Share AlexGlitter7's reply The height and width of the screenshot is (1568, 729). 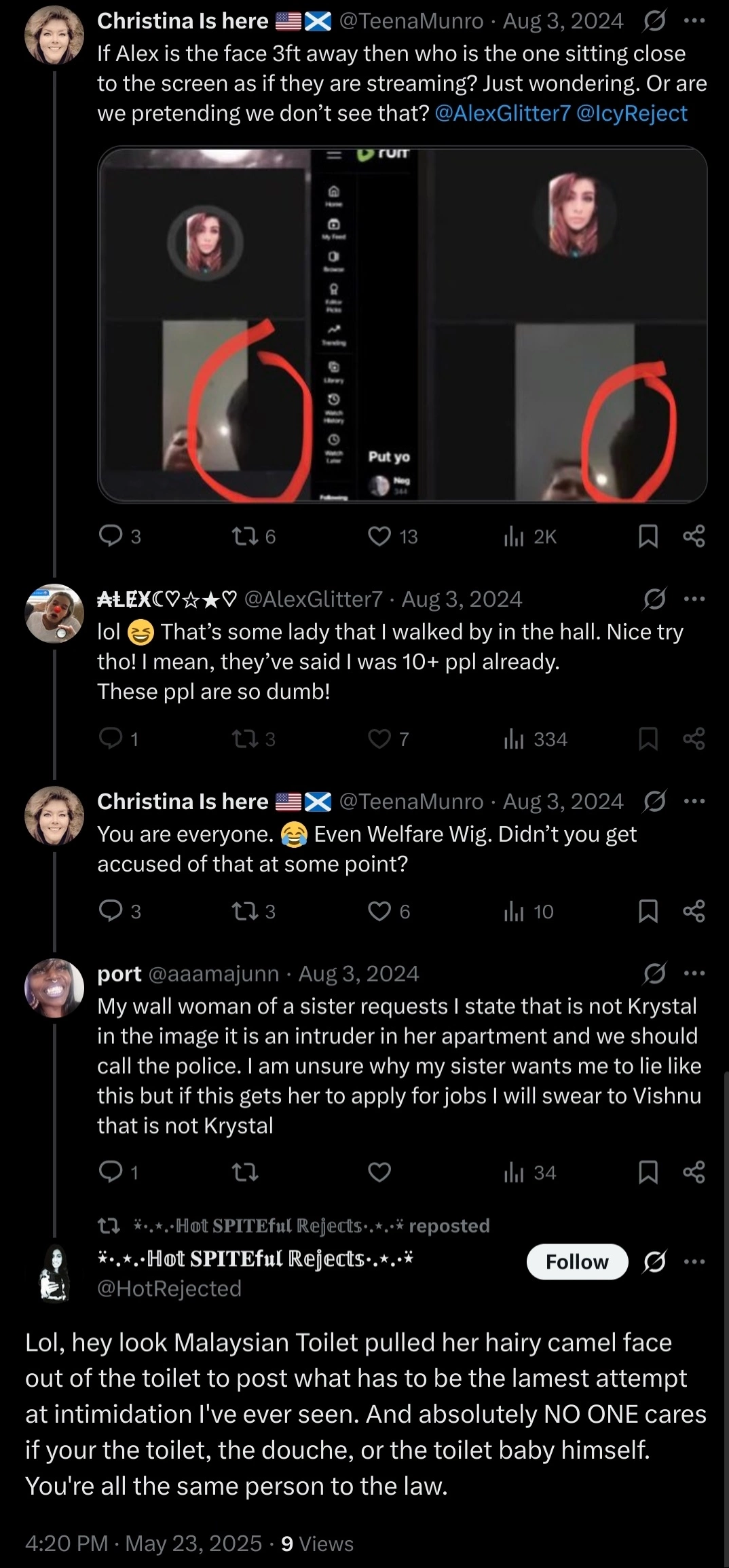(x=694, y=739)
